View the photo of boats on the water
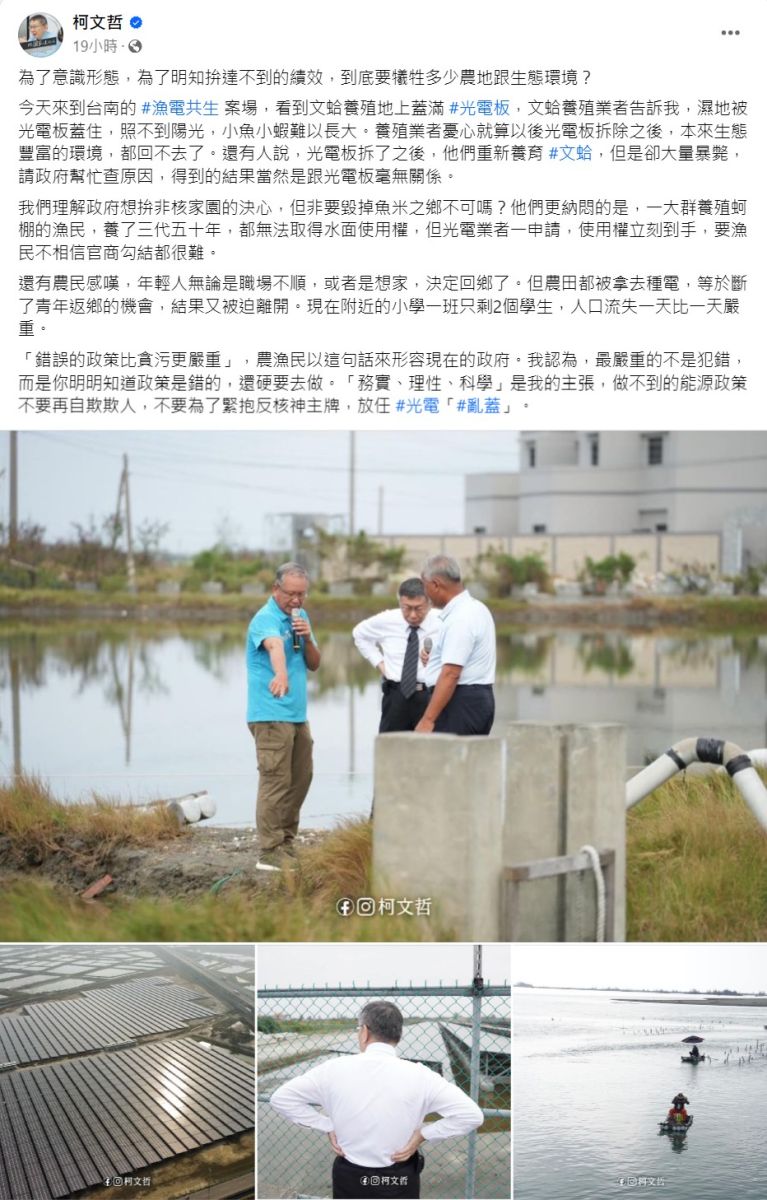The width and height of the screenshot is (767, 1200). (x=640, y=1071)
